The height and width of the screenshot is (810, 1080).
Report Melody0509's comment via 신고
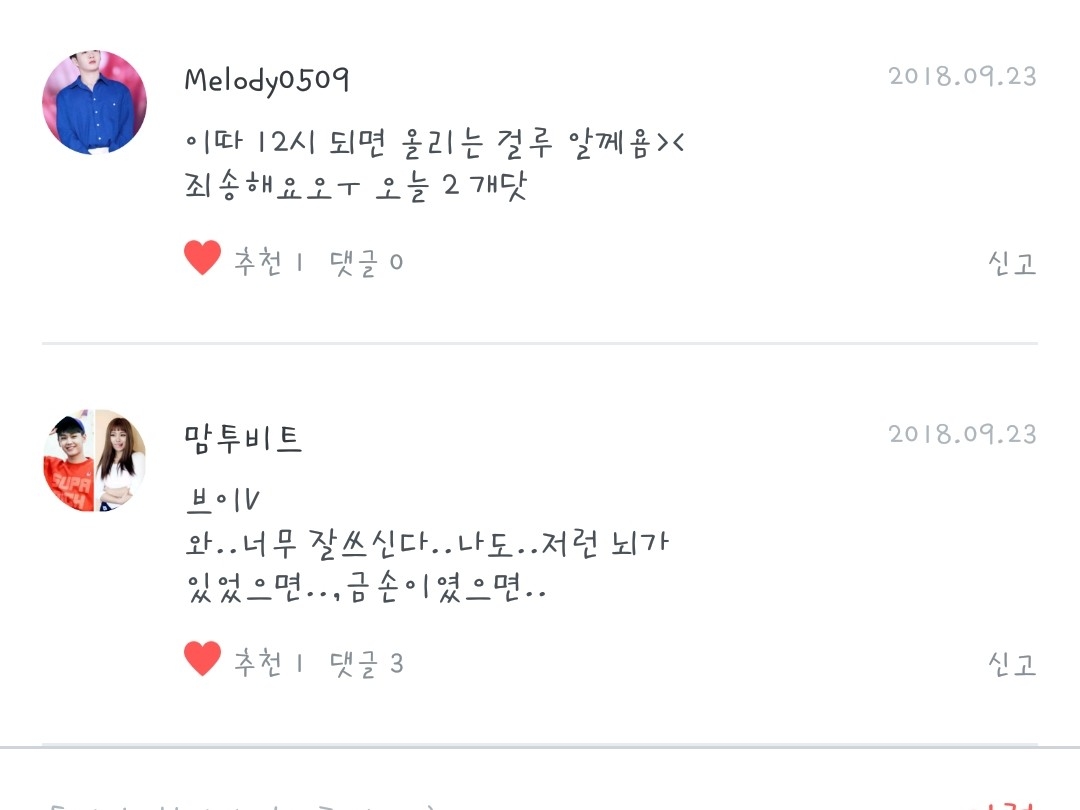coord(1011,264)
